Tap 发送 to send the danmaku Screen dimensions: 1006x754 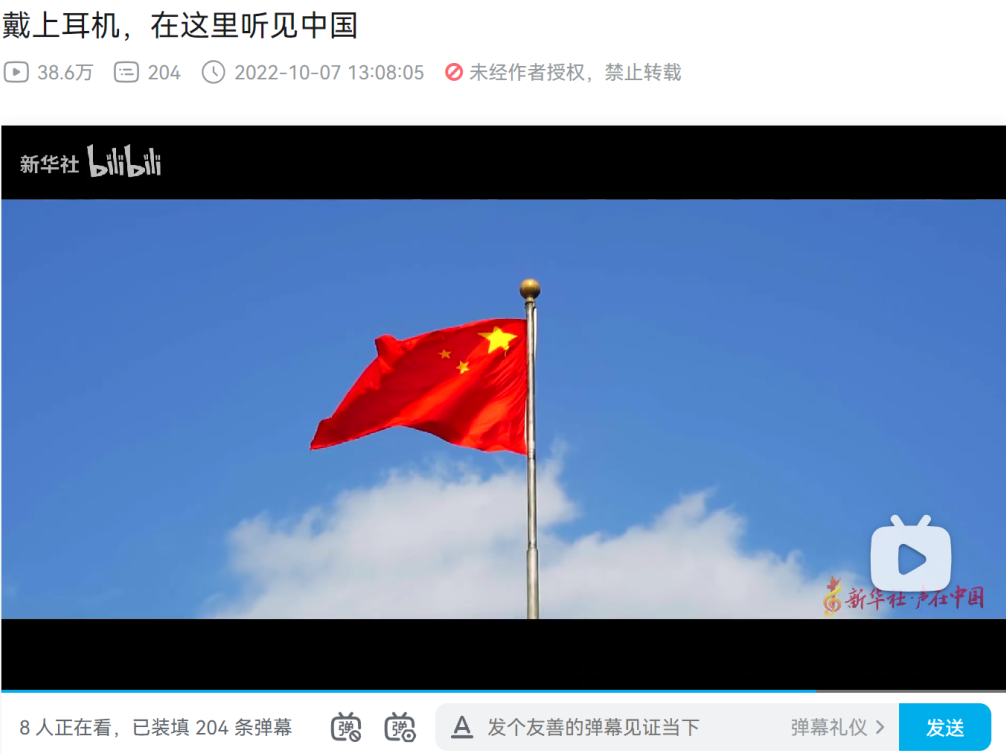[944, 727]
